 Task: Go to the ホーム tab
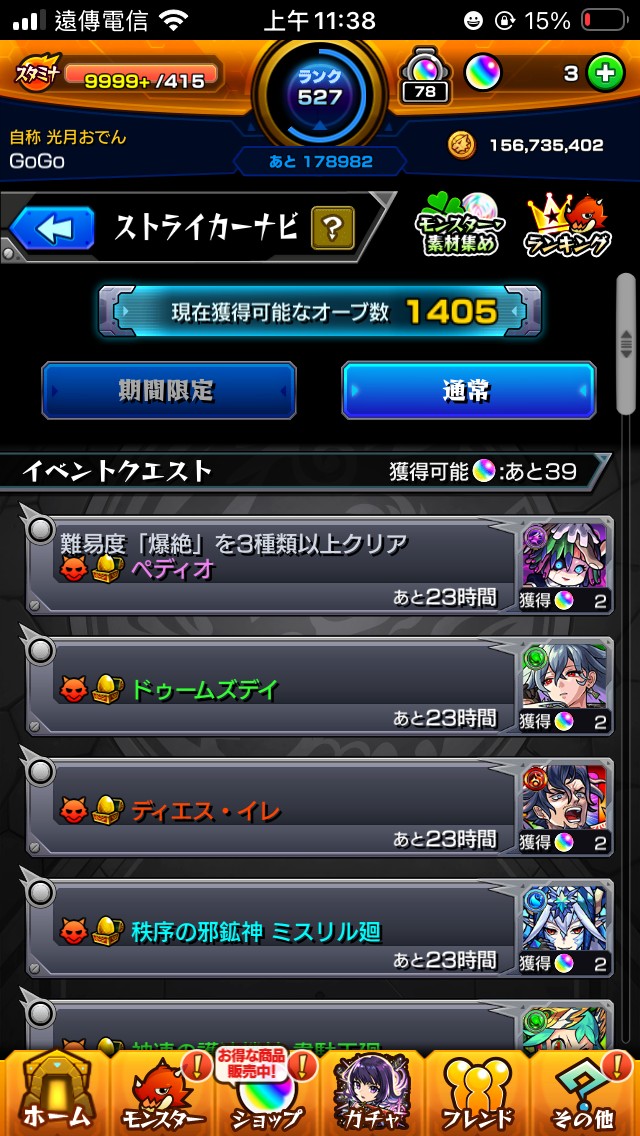[x=54, y=1092]
